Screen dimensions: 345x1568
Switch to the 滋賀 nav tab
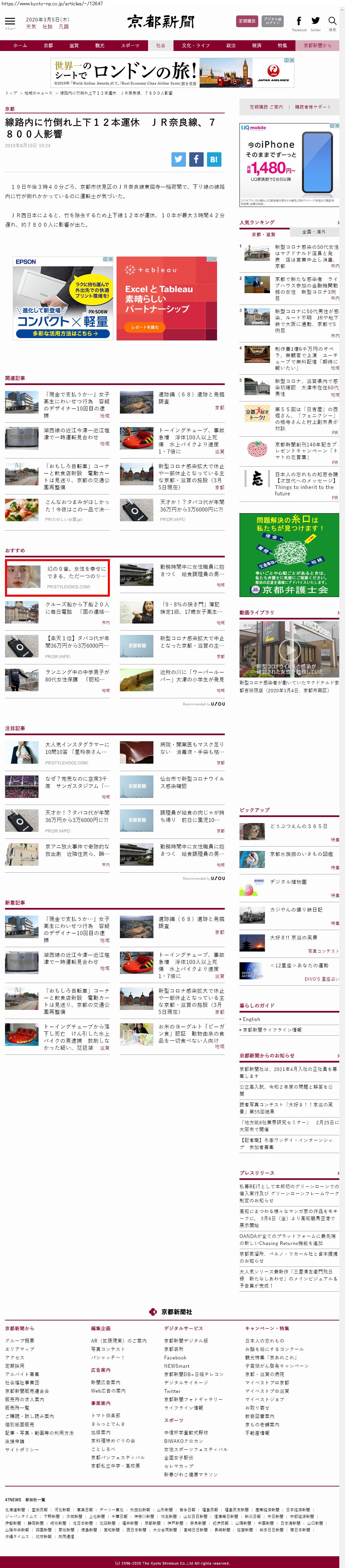click(74, 46)
